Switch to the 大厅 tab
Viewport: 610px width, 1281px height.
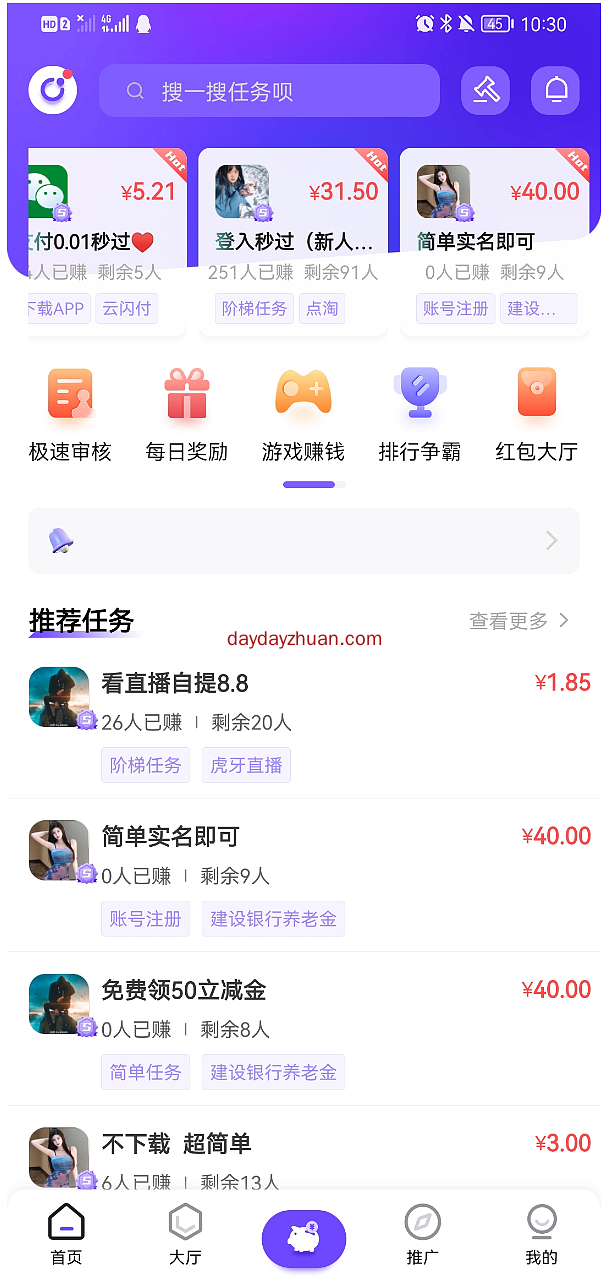185,1235
